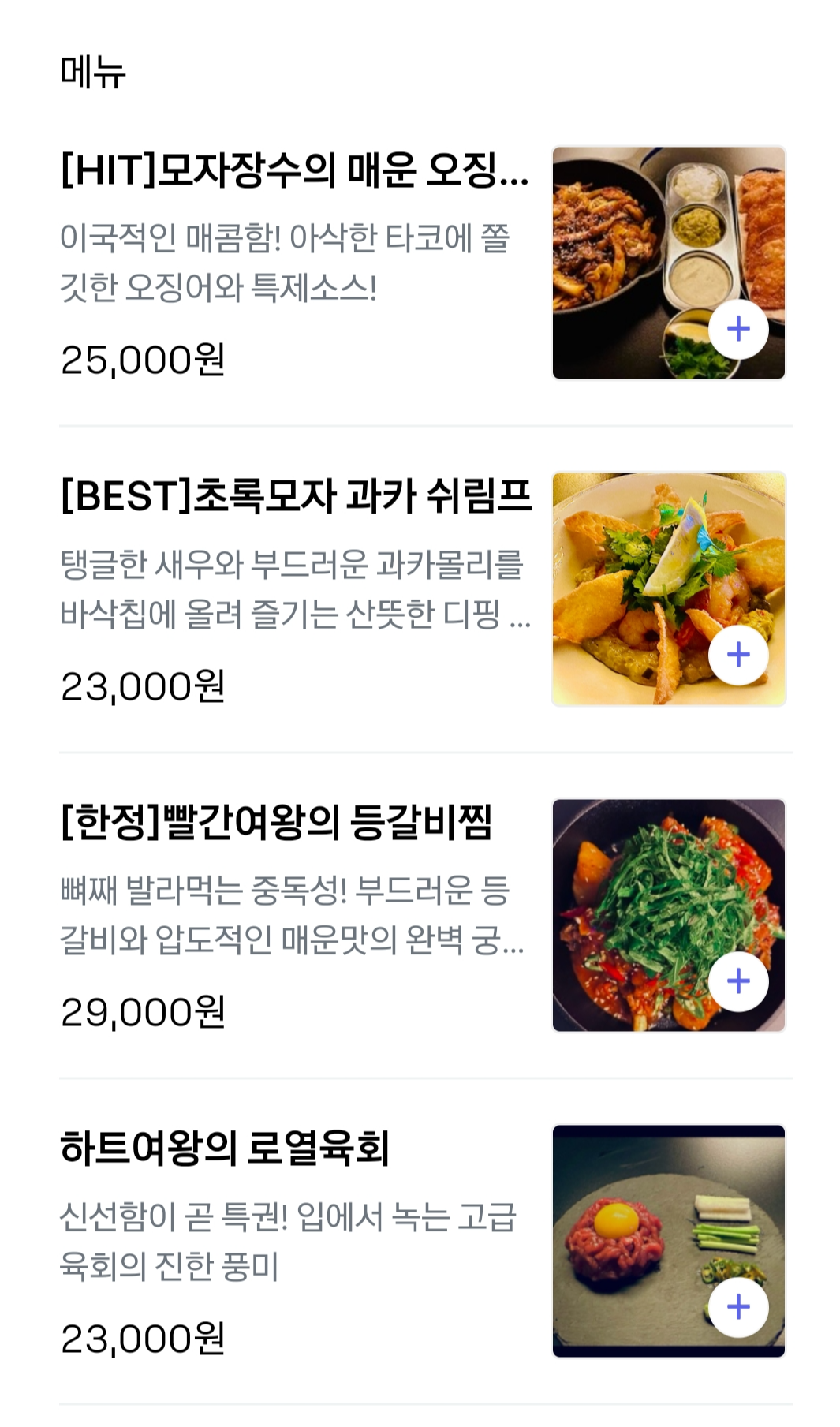The height and width of the screenshot is (1427, 840).
Task: View details of [BEST]초록모자 과카 쉬림프
Action: pos(296,497)
